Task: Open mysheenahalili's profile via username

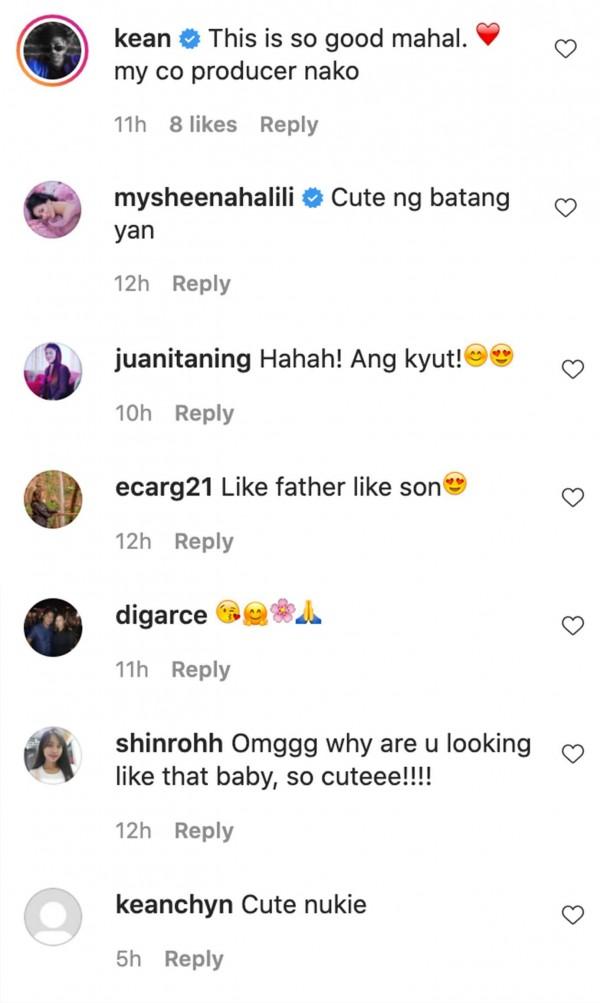Action: 204,198
